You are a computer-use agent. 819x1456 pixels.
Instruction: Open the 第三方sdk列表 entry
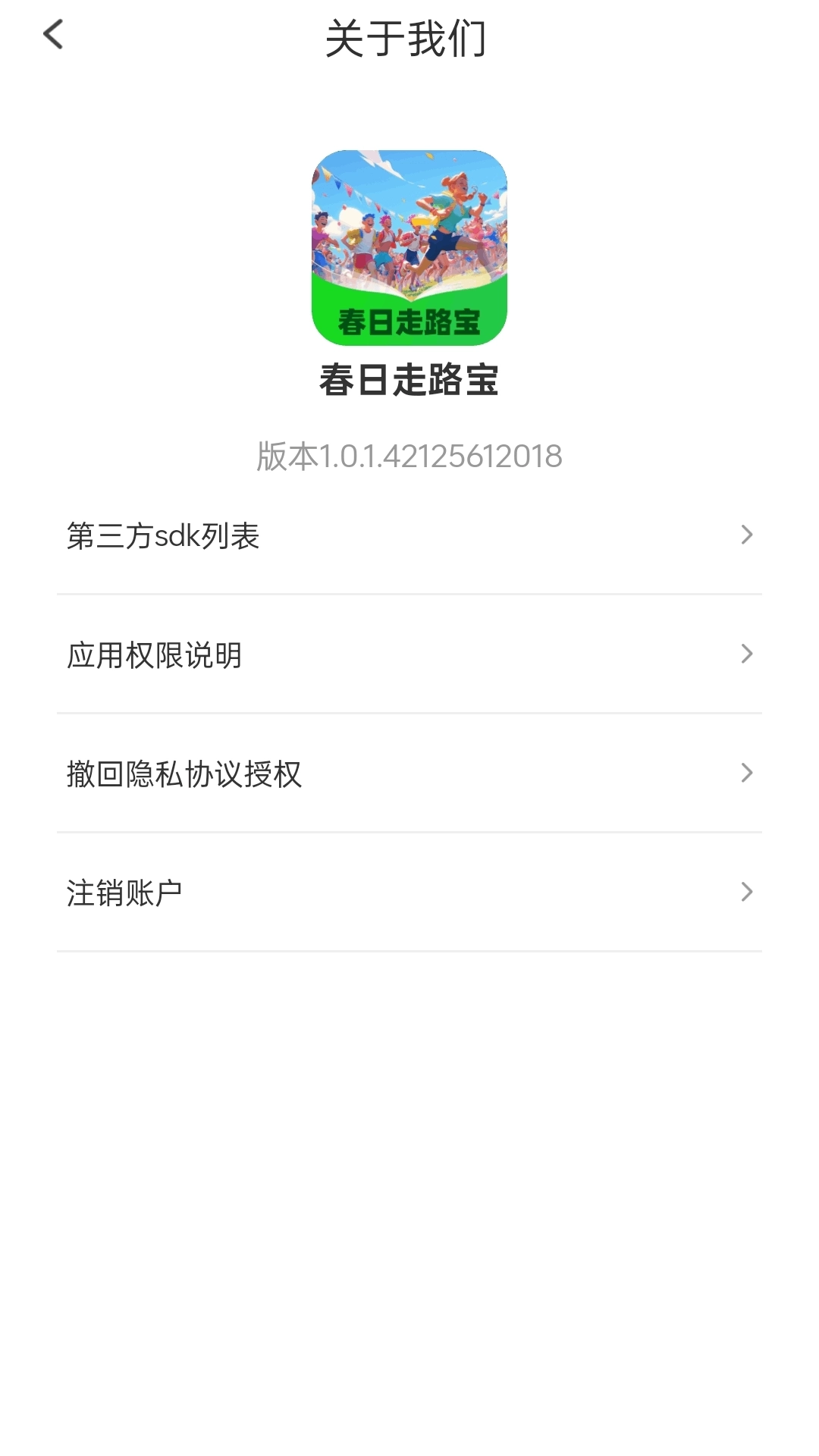click(x=303, y=536)
